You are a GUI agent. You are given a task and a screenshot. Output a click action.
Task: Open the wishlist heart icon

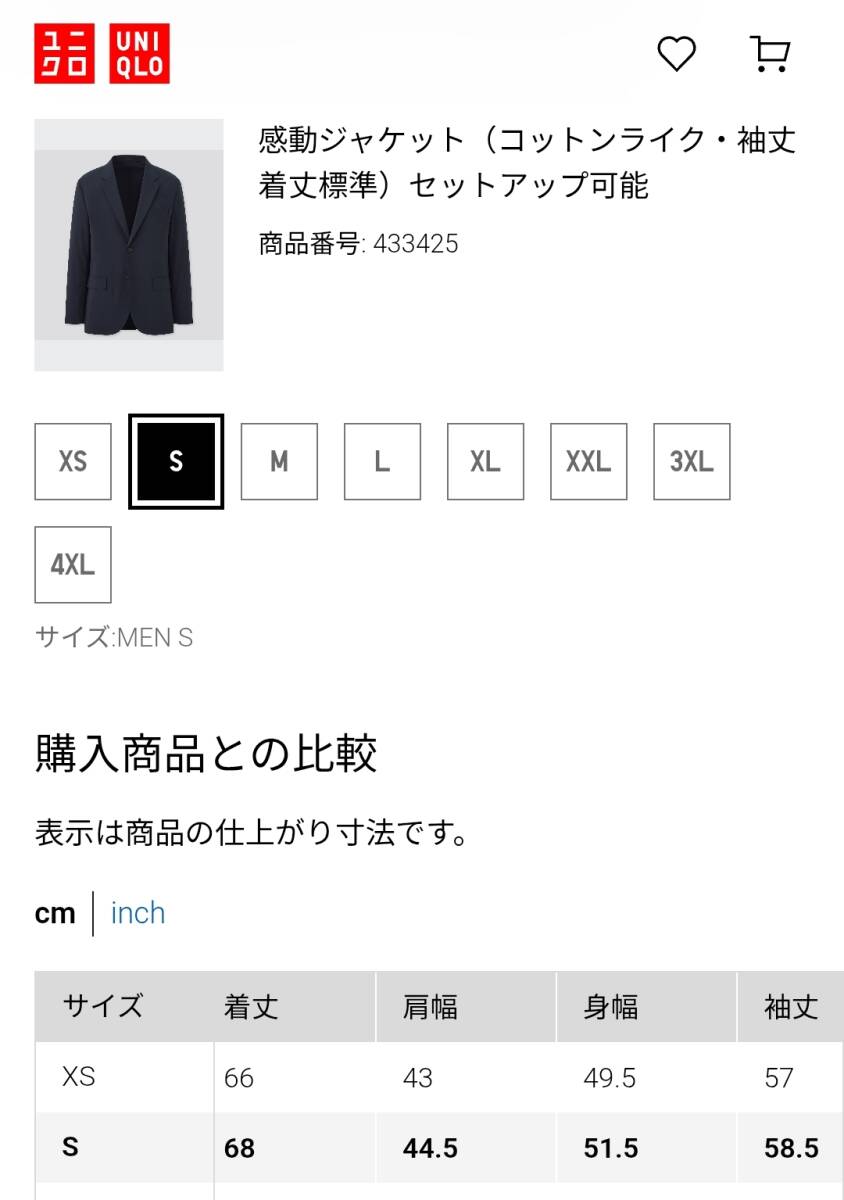point(676,54)
